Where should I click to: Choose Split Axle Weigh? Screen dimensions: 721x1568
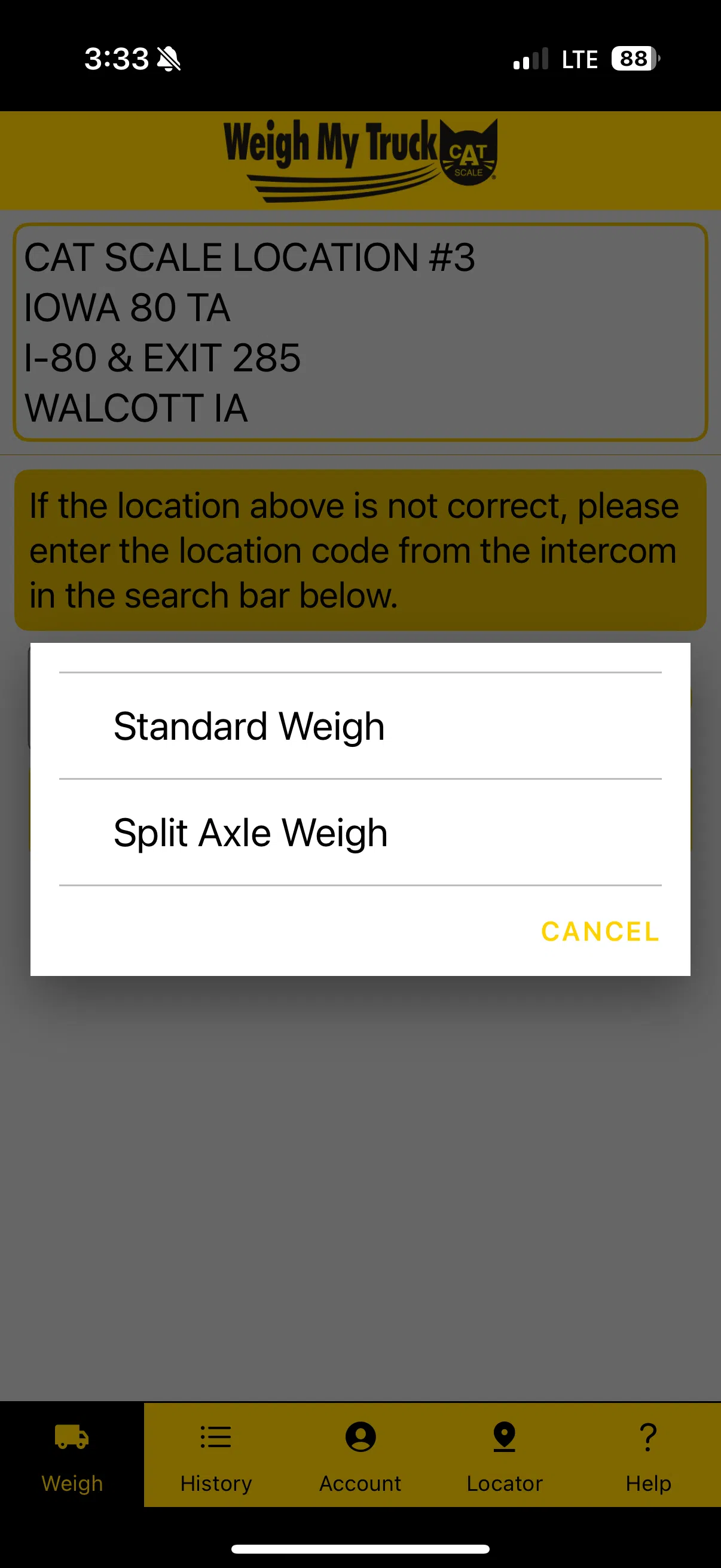click(x=359, y=832)
